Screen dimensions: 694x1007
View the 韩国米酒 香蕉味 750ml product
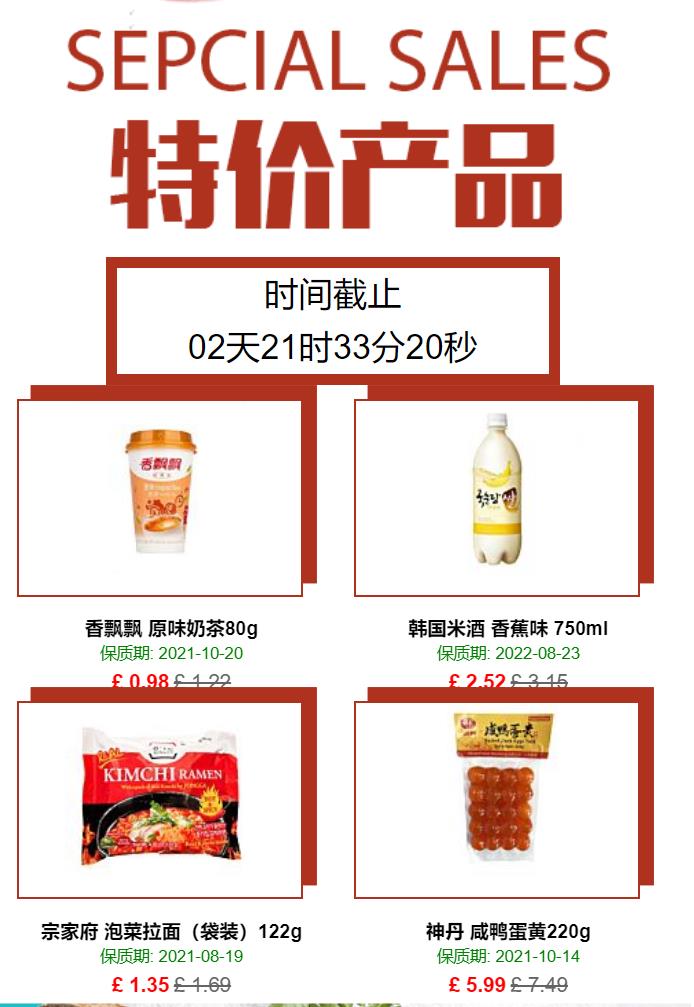(497, 496)
